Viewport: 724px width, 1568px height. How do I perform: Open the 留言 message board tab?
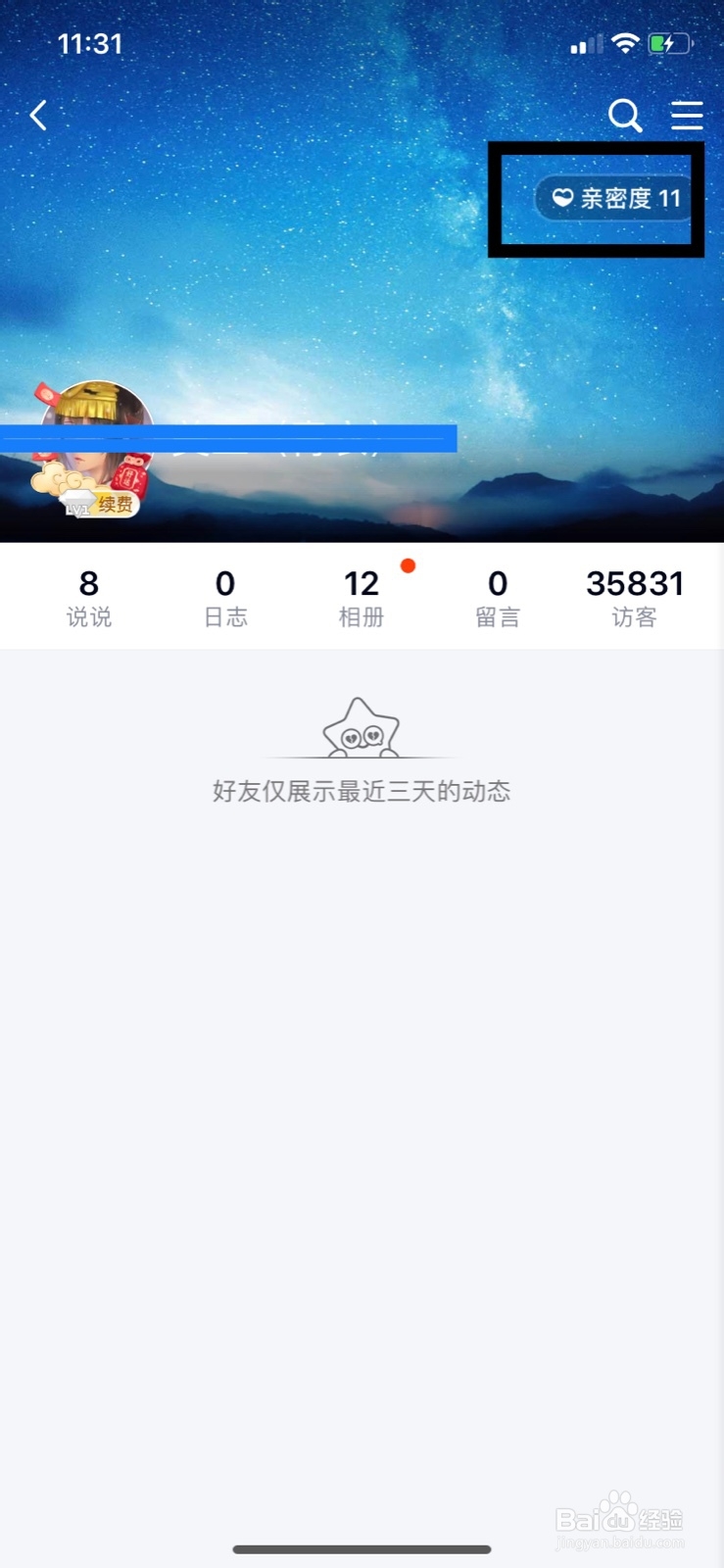(498, 596)
